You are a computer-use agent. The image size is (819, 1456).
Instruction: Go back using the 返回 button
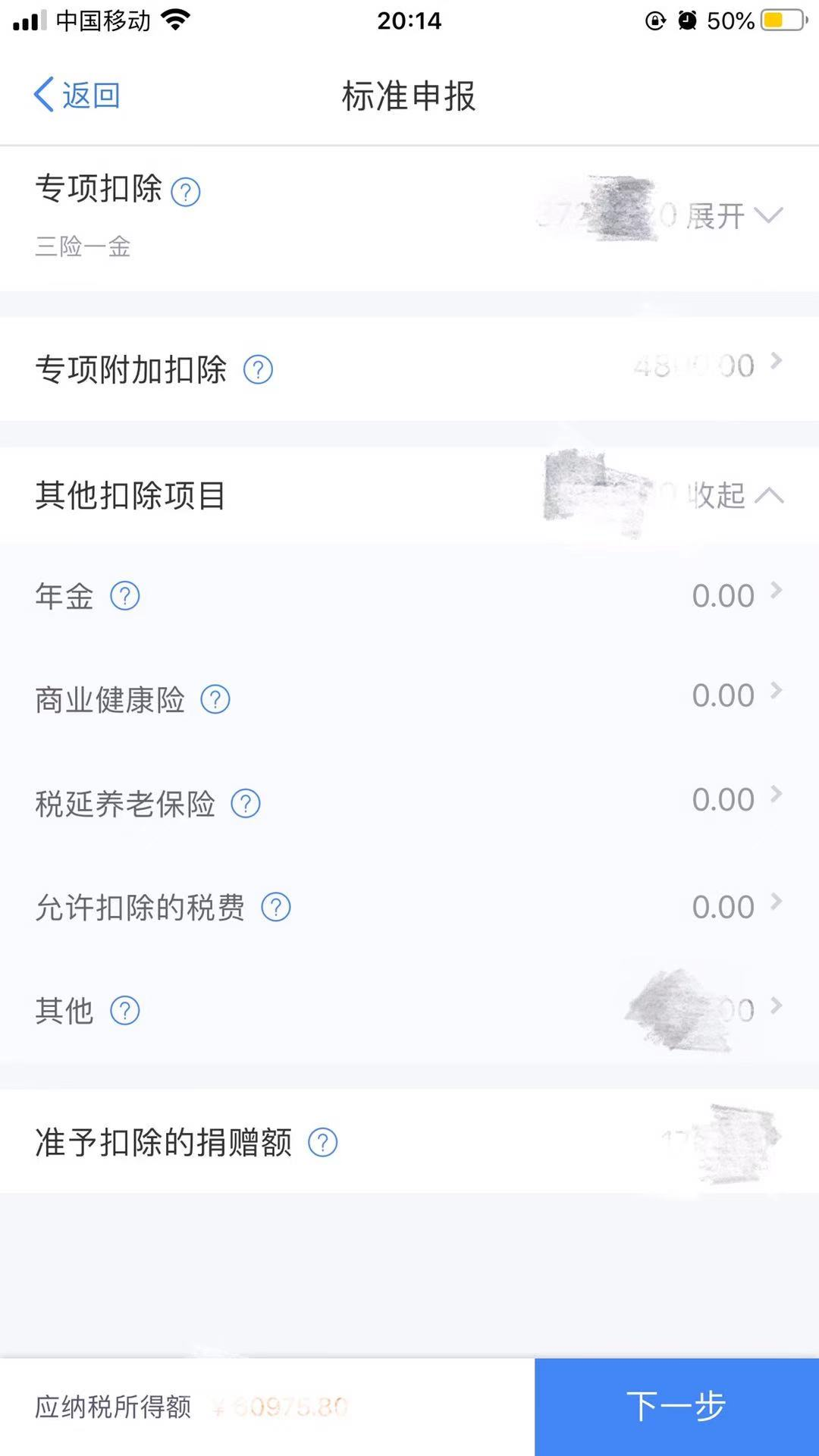click(77, 96)
